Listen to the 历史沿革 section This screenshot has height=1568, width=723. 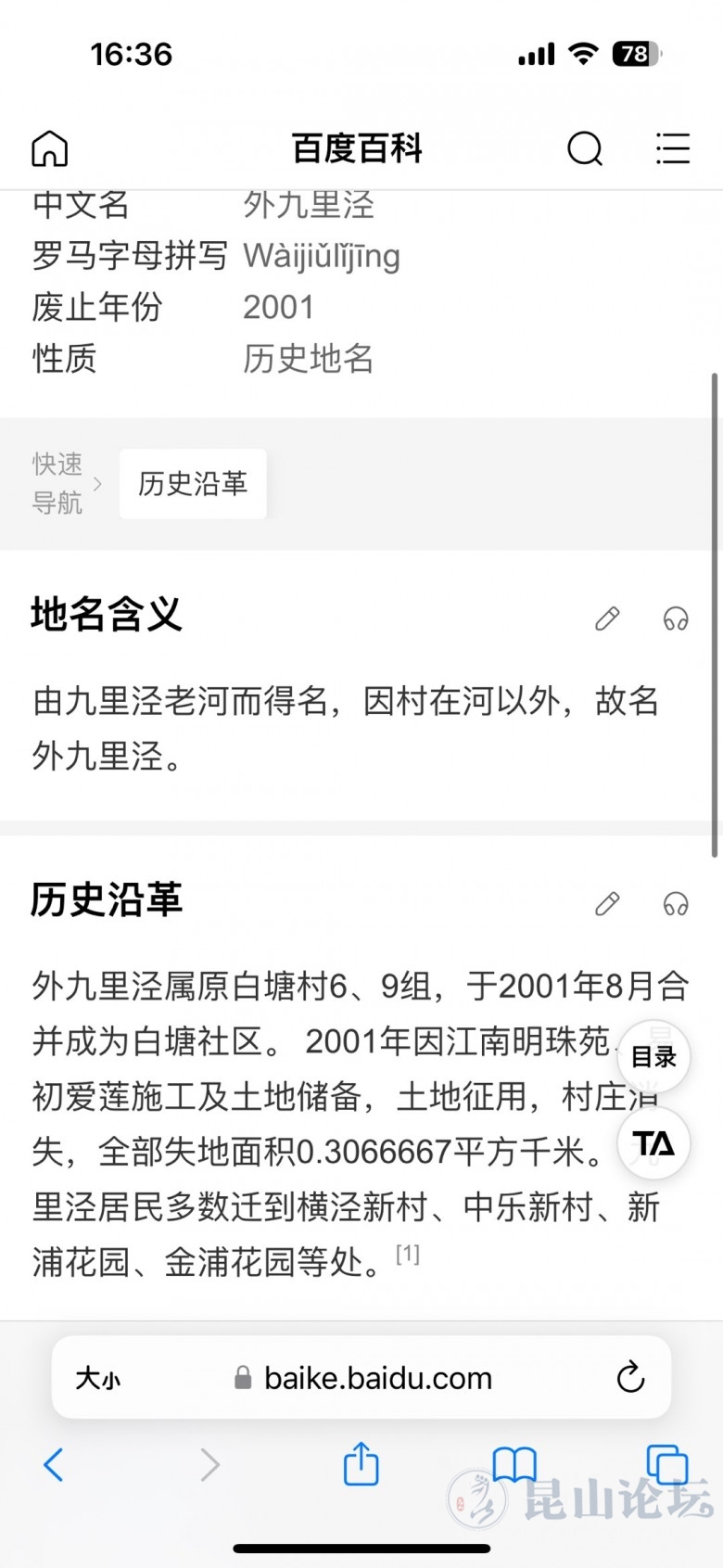point(676,903)
